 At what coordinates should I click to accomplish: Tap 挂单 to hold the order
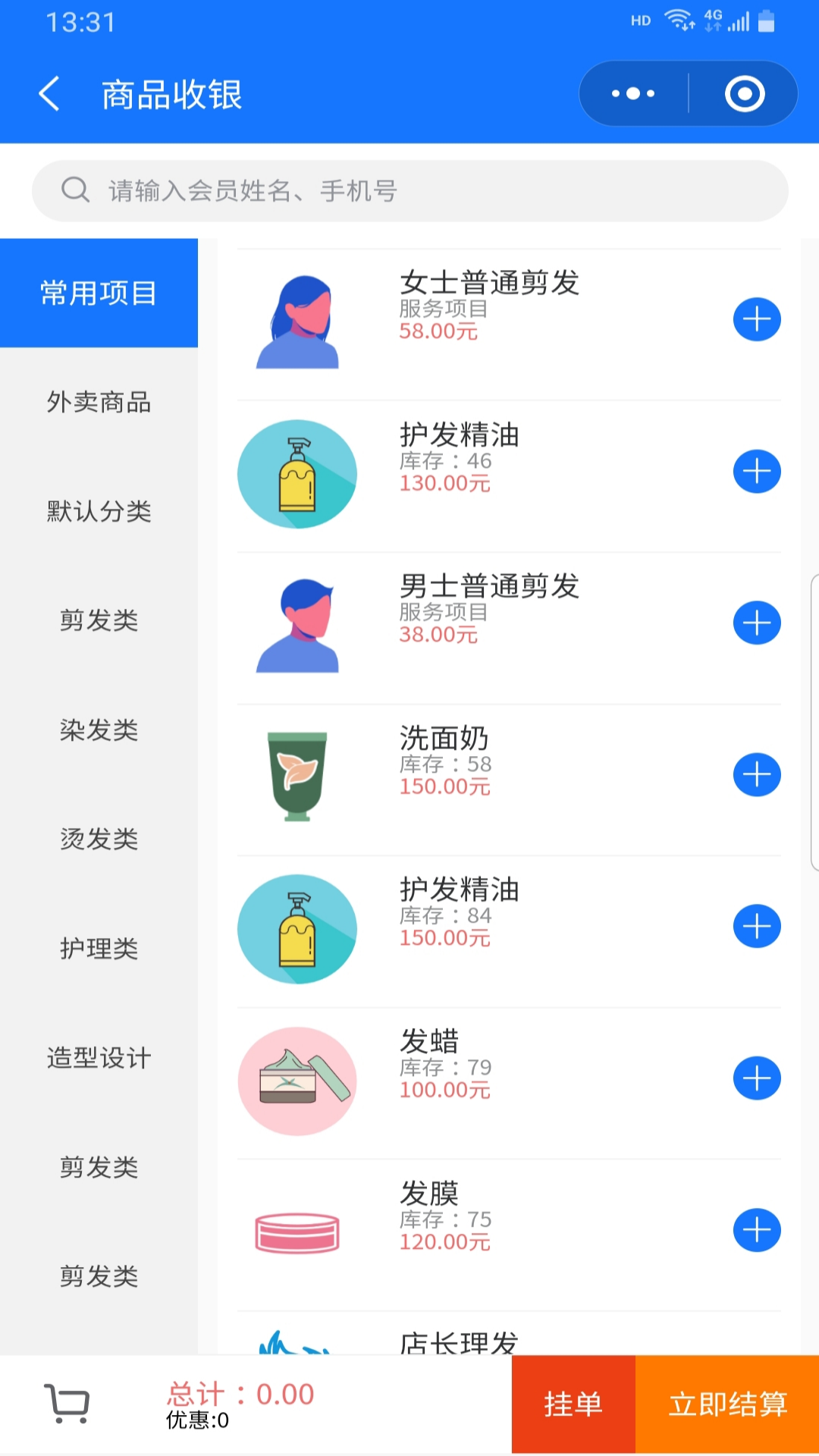[573, 1404]
